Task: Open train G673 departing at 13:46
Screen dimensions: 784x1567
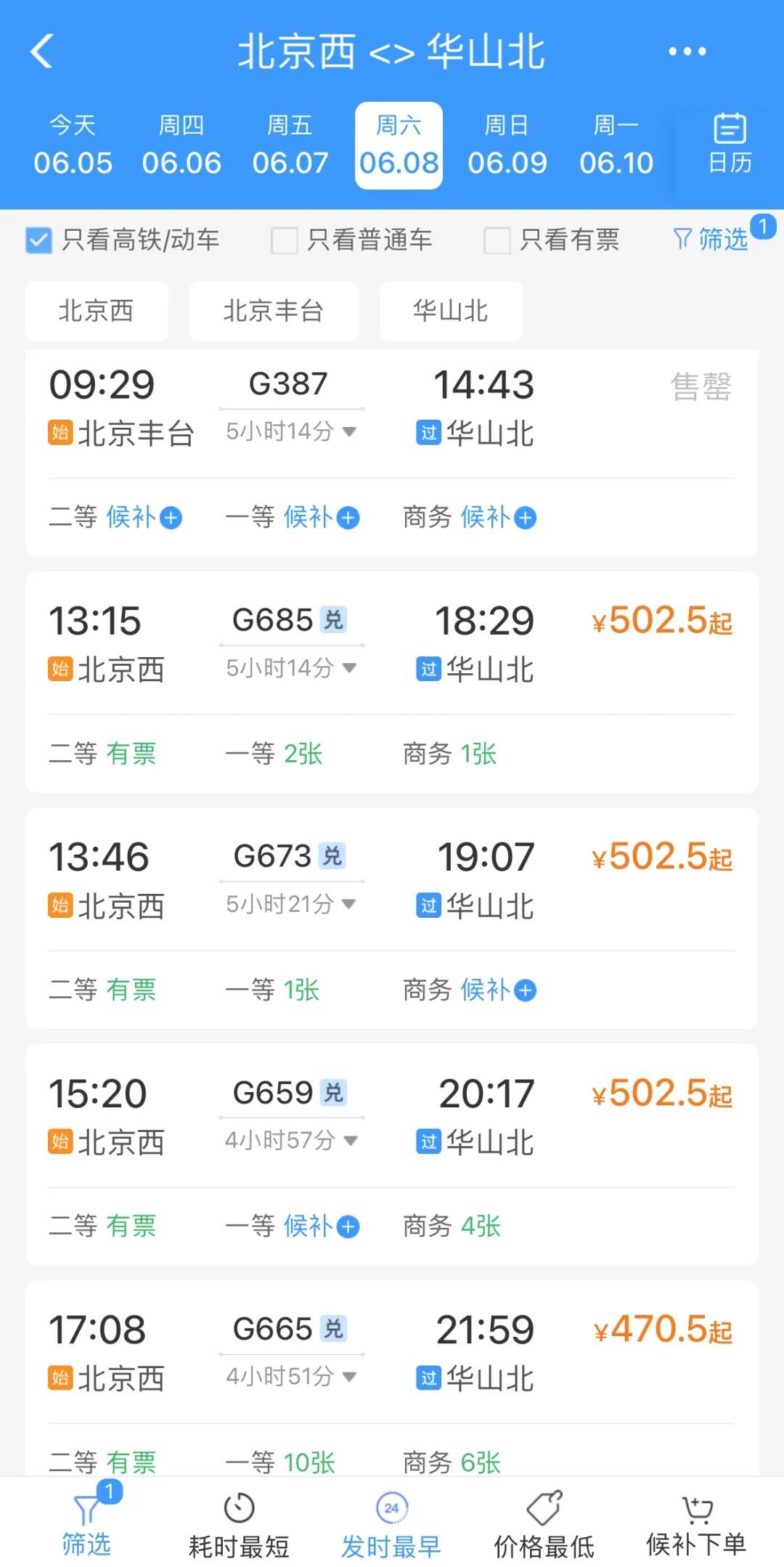Action: [392, 919]
